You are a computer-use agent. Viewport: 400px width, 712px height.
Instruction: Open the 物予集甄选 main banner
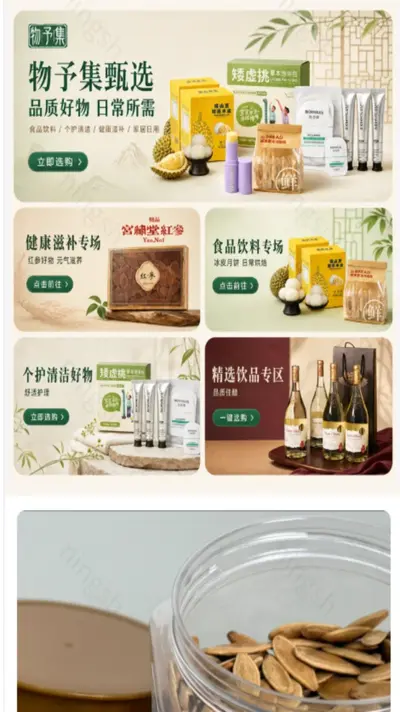pos(203,106)
